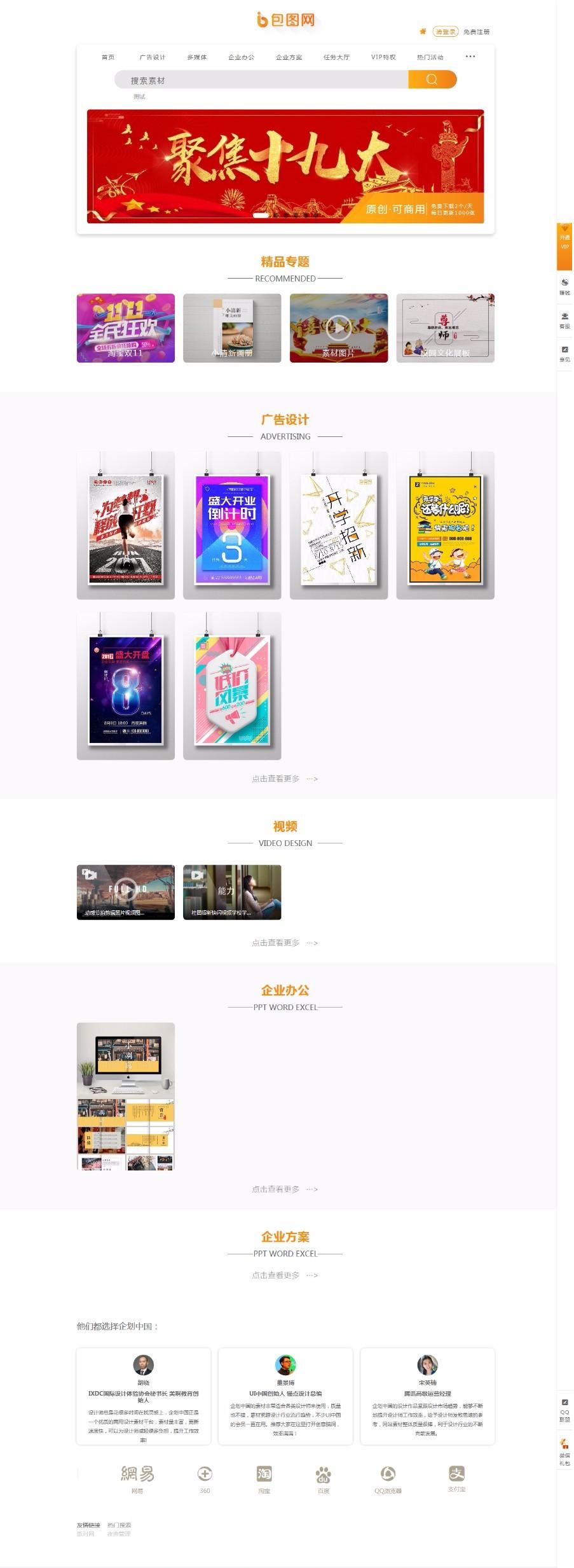
Task: Focus the 搜索素材 search field
Action: (x=261, y=80)
